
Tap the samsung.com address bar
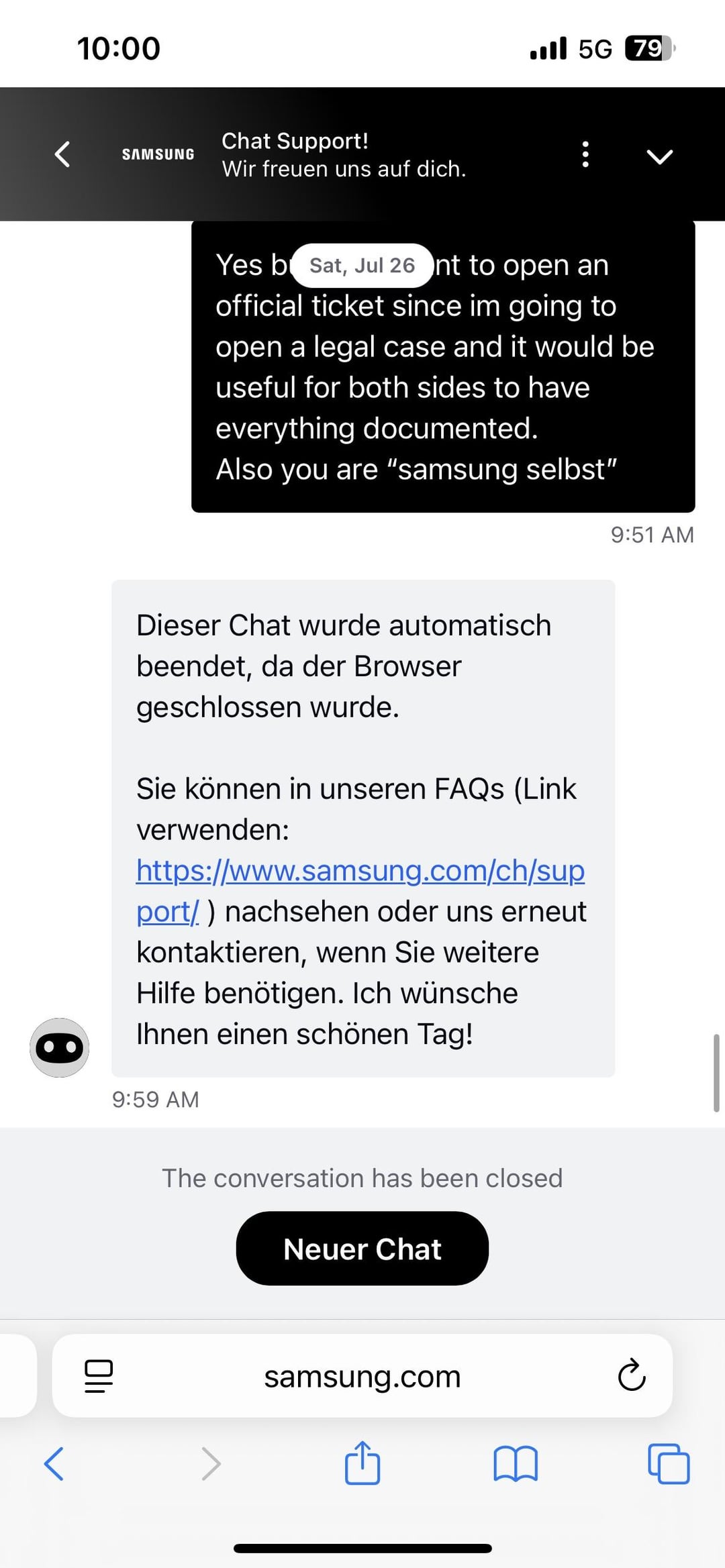(362, 1376)
